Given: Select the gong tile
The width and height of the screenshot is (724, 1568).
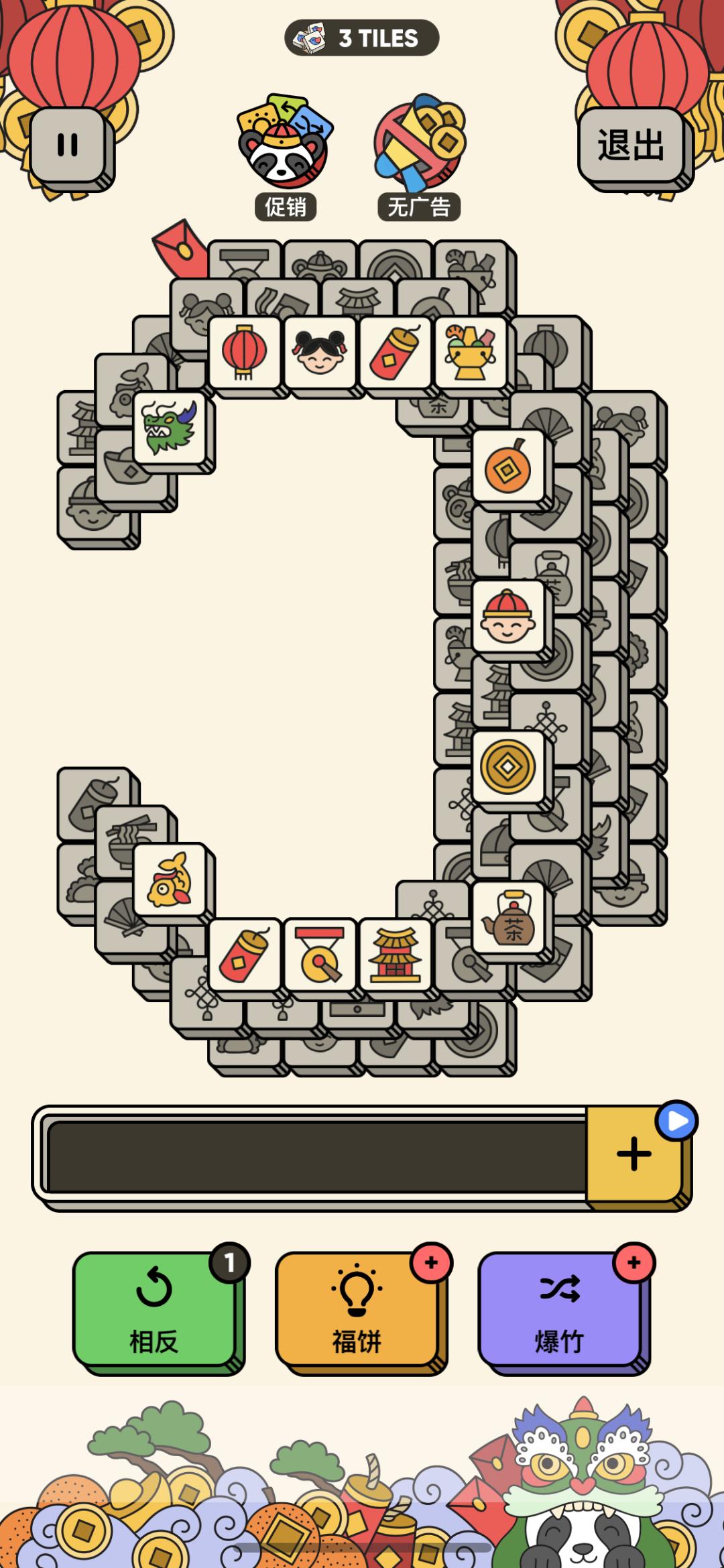Looking at the screenshot, I should (319, 954).
